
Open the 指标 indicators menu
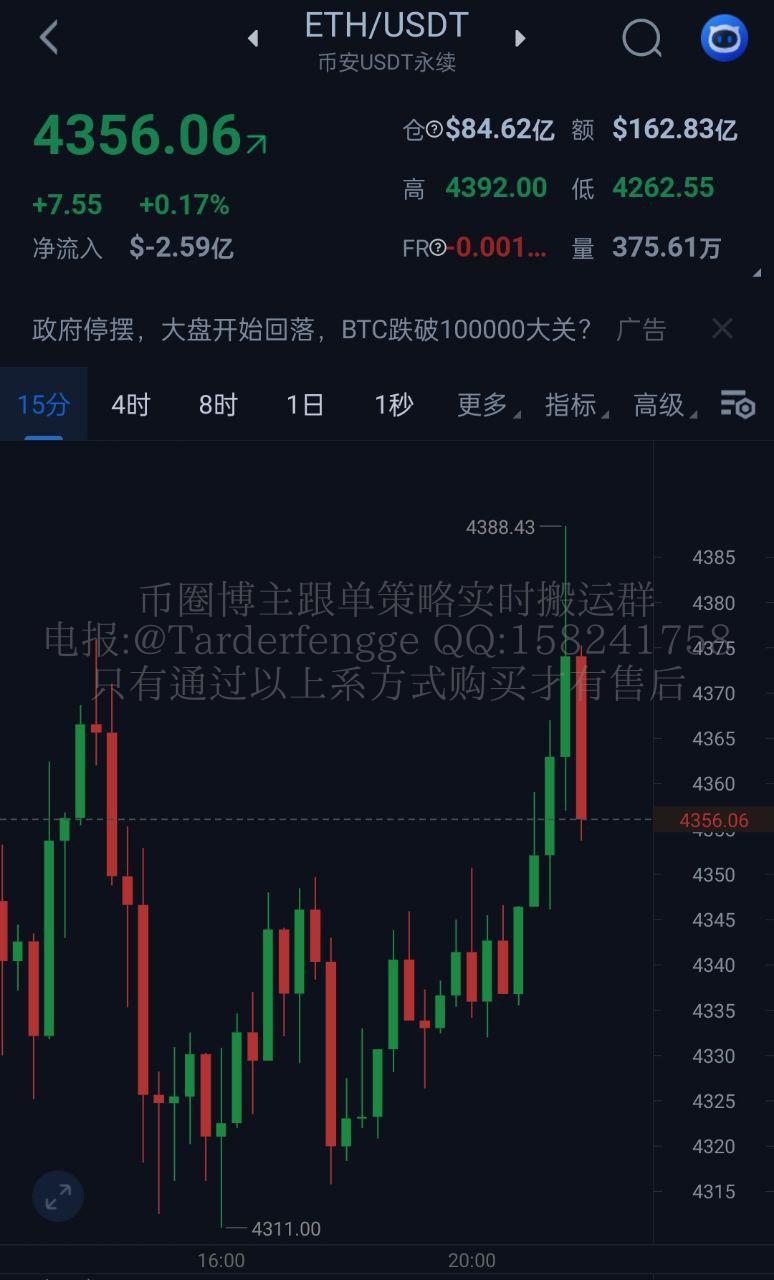(x=572, y=404)
